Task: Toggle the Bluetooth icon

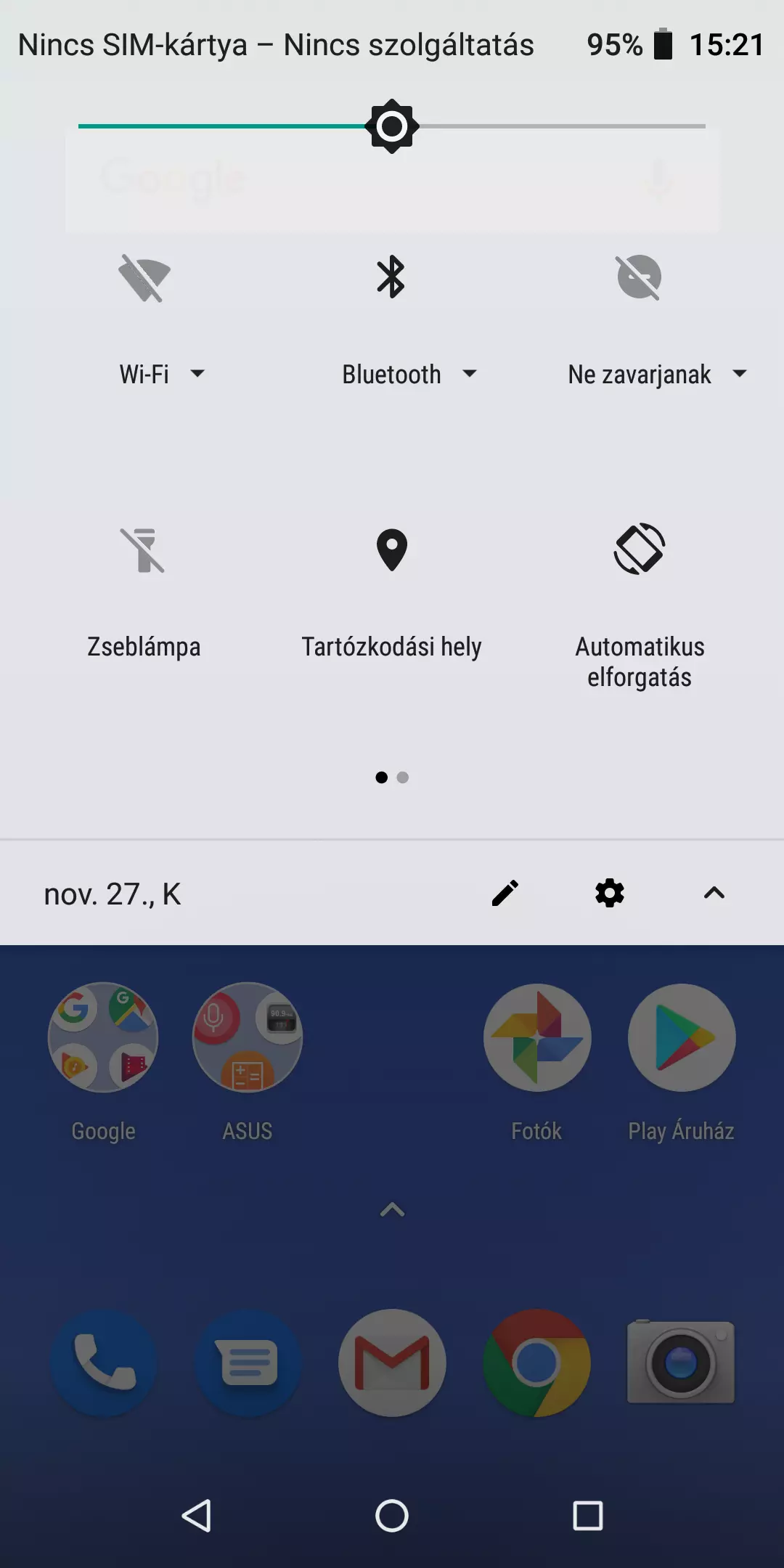Action: point(391,277)
